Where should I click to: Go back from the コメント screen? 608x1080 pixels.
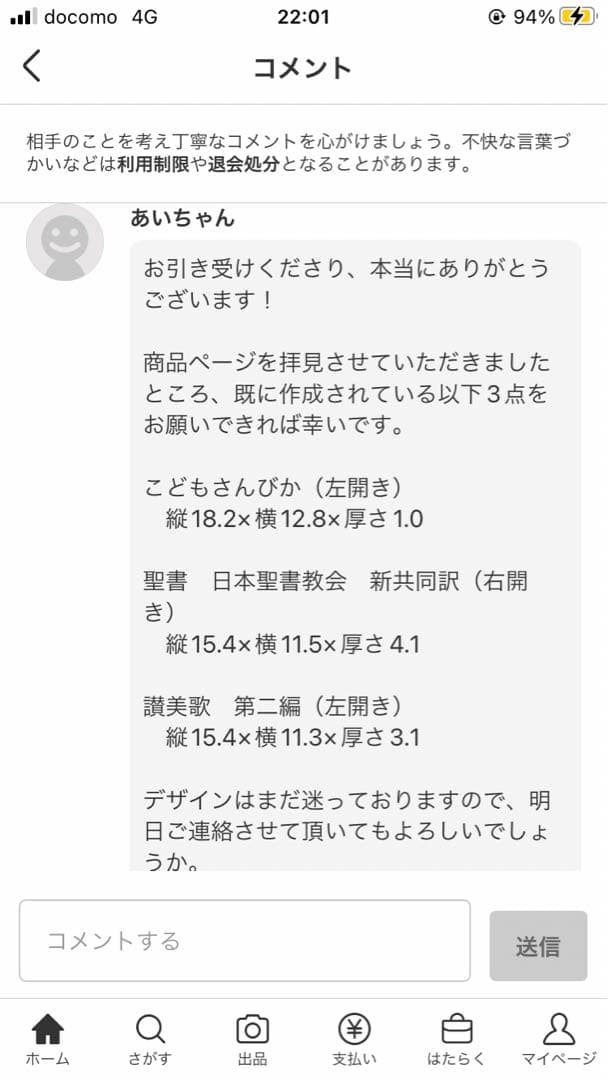tap(32, 66)
